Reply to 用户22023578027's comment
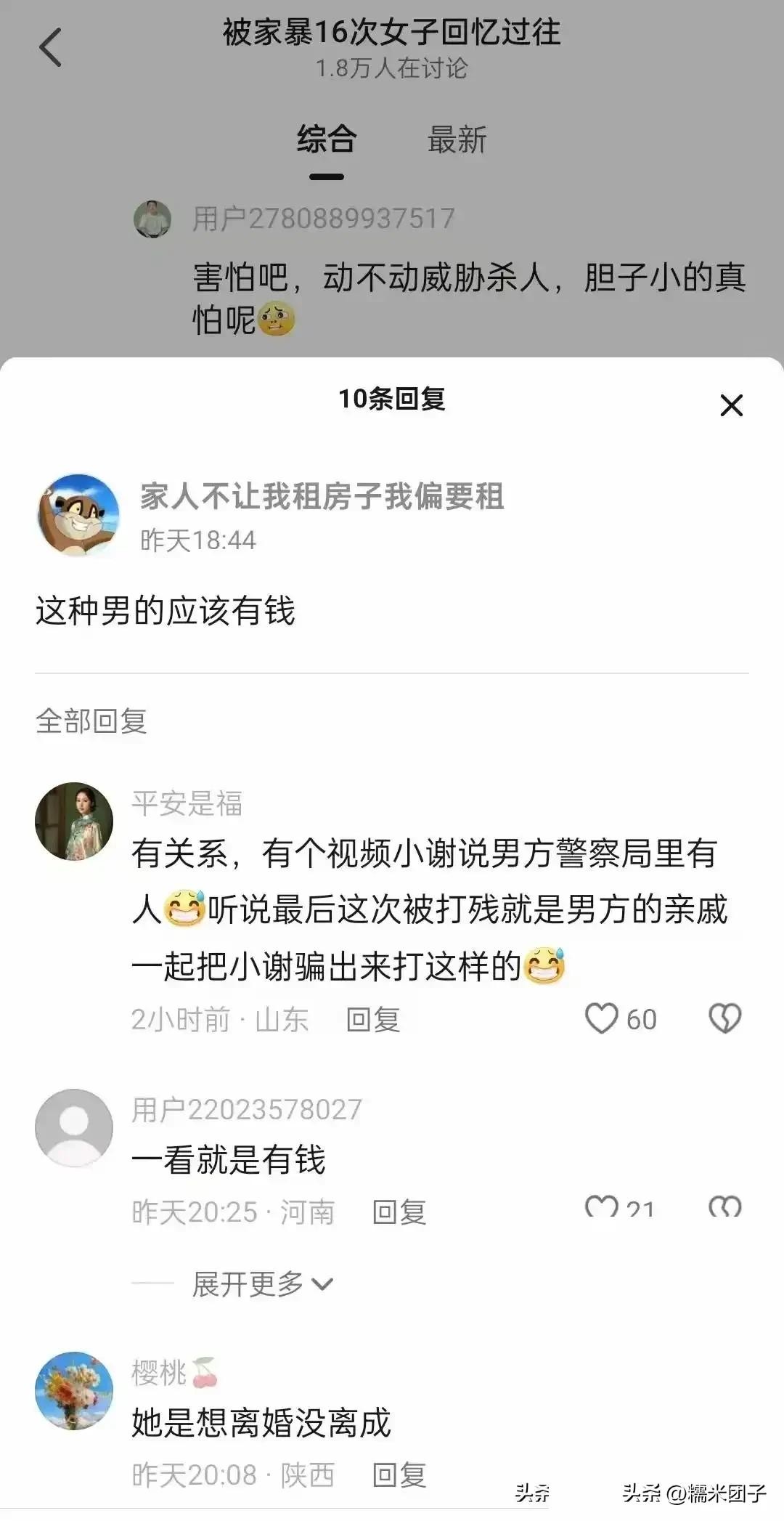 coord(399,1212)
